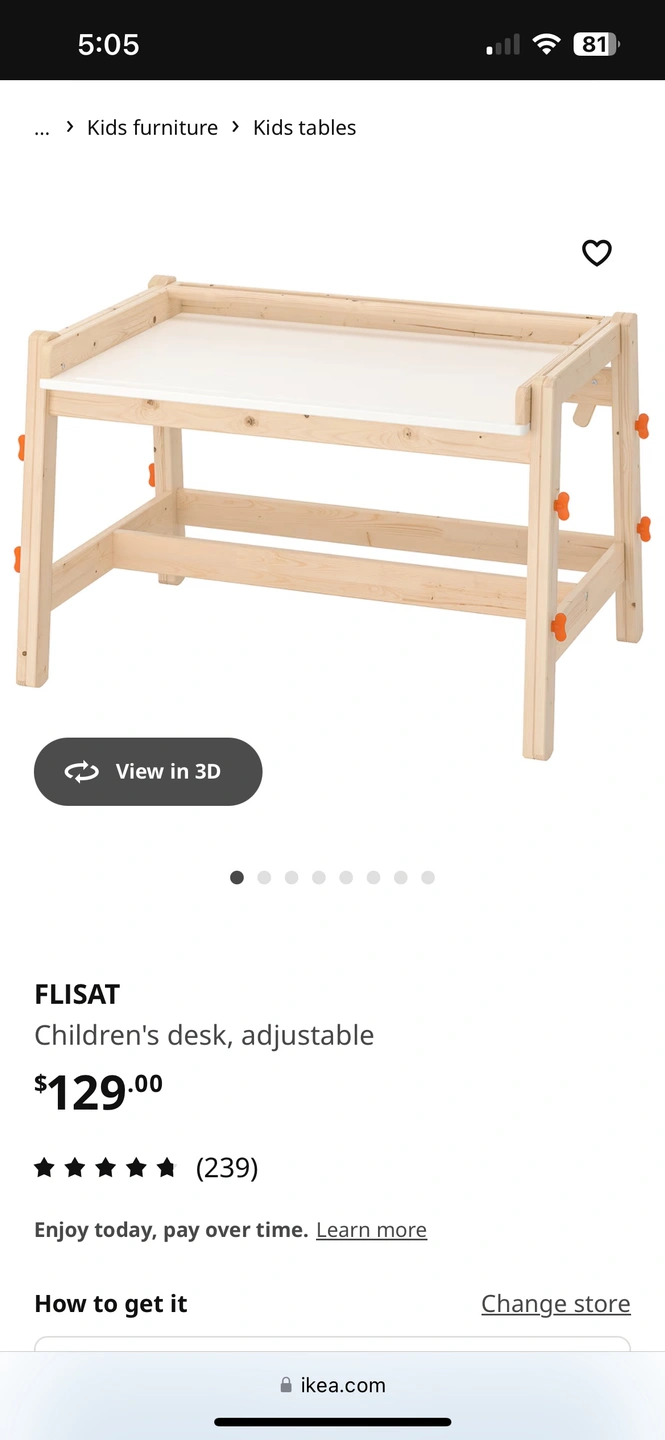Tap the Learn more link

pos(371,1230)
